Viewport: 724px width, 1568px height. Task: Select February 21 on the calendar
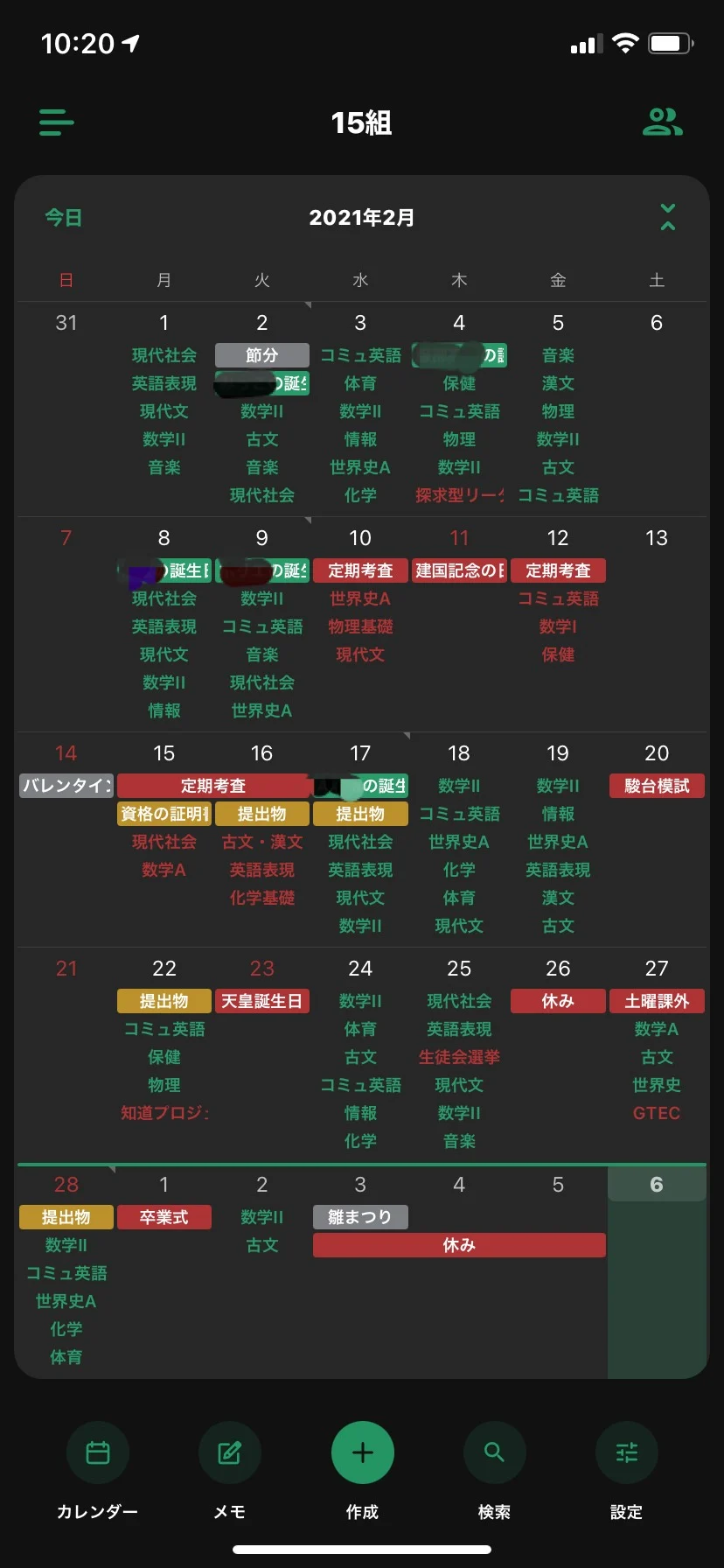click(66, 969)
